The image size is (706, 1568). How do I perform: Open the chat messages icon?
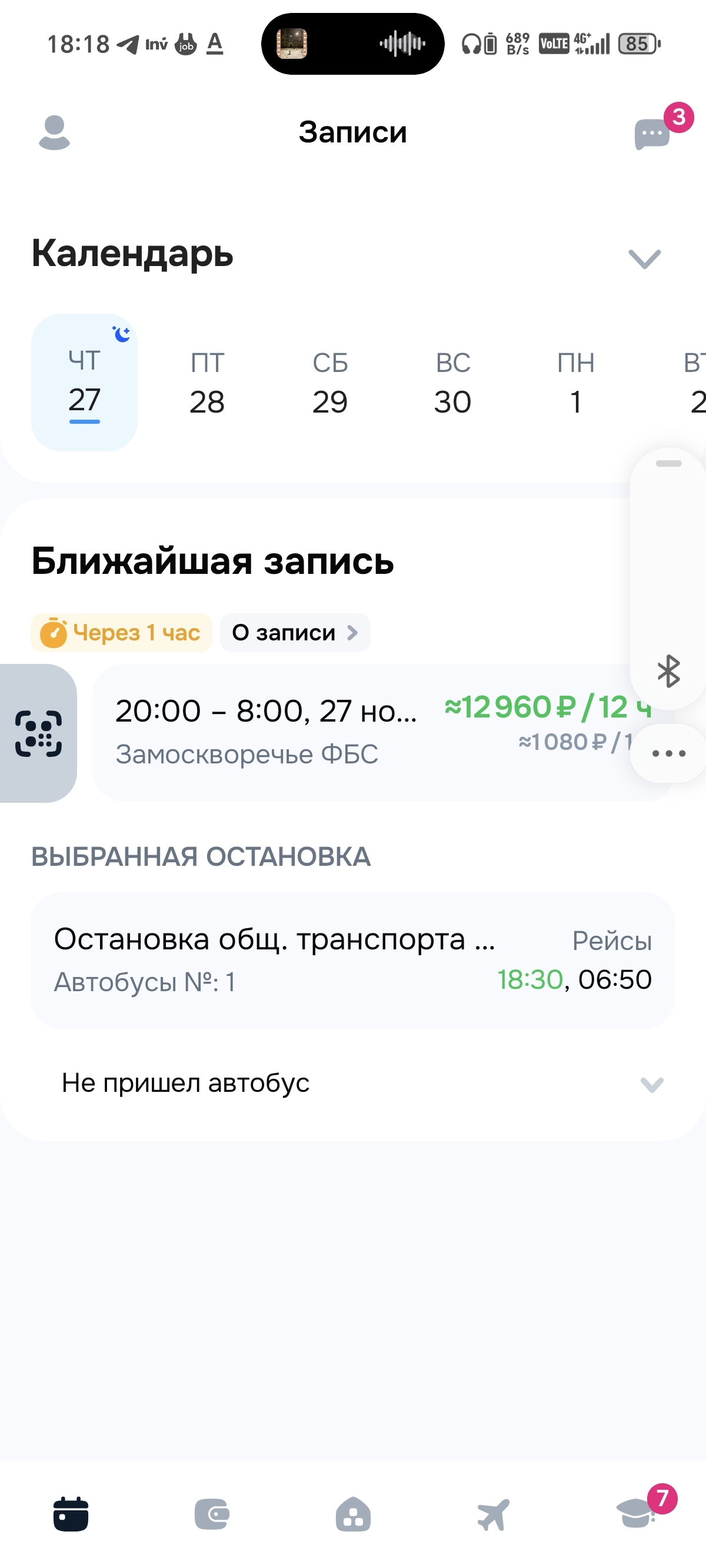pos(652,133)
